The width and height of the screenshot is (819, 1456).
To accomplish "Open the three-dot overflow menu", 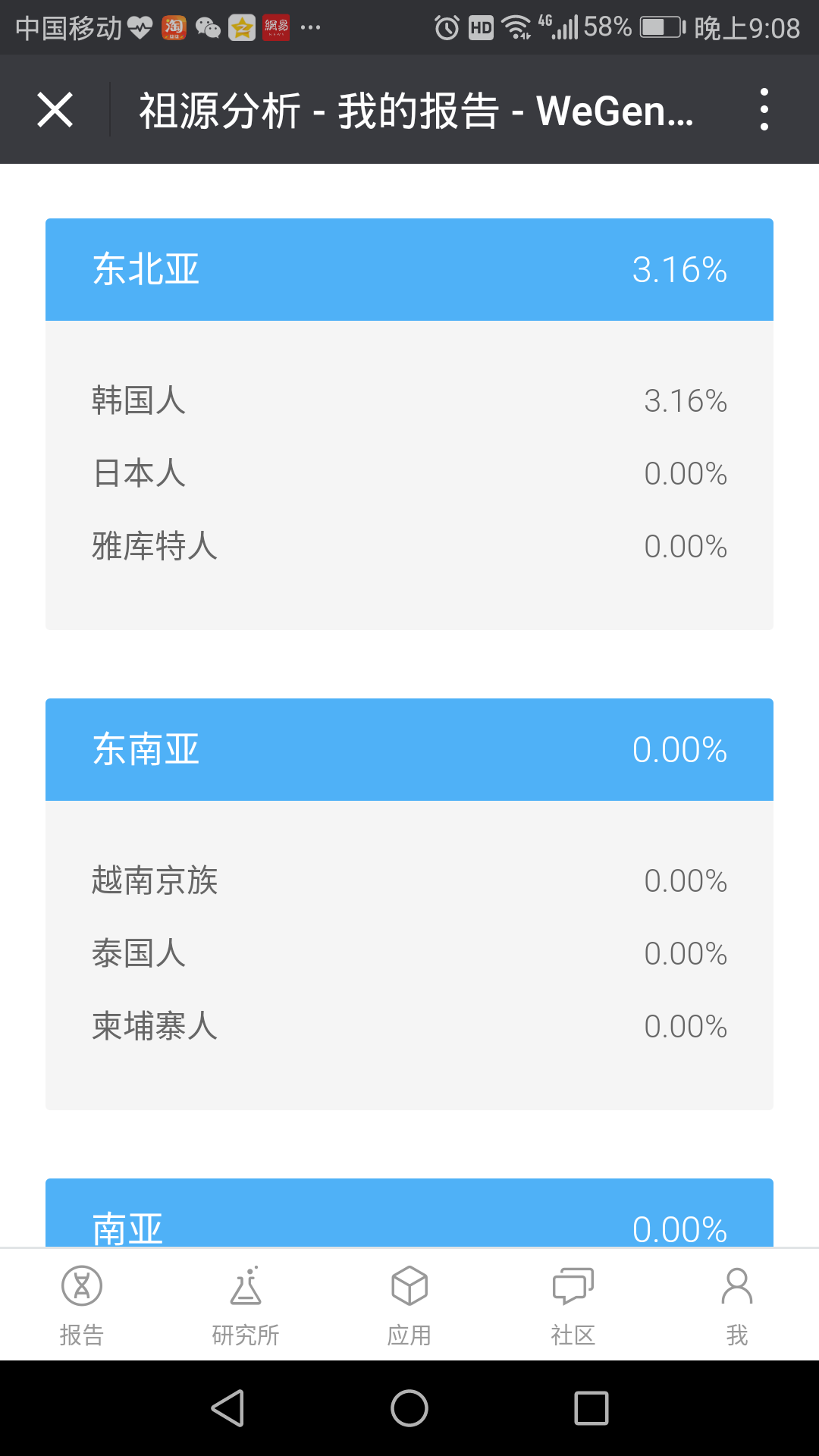I will click(x=764, y=110).
